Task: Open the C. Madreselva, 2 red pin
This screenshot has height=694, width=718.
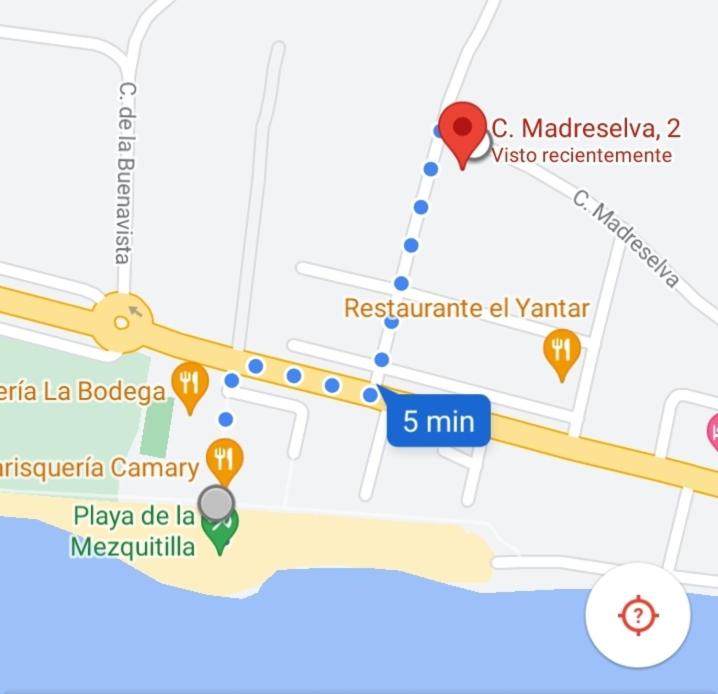Action: coord(463,131)
